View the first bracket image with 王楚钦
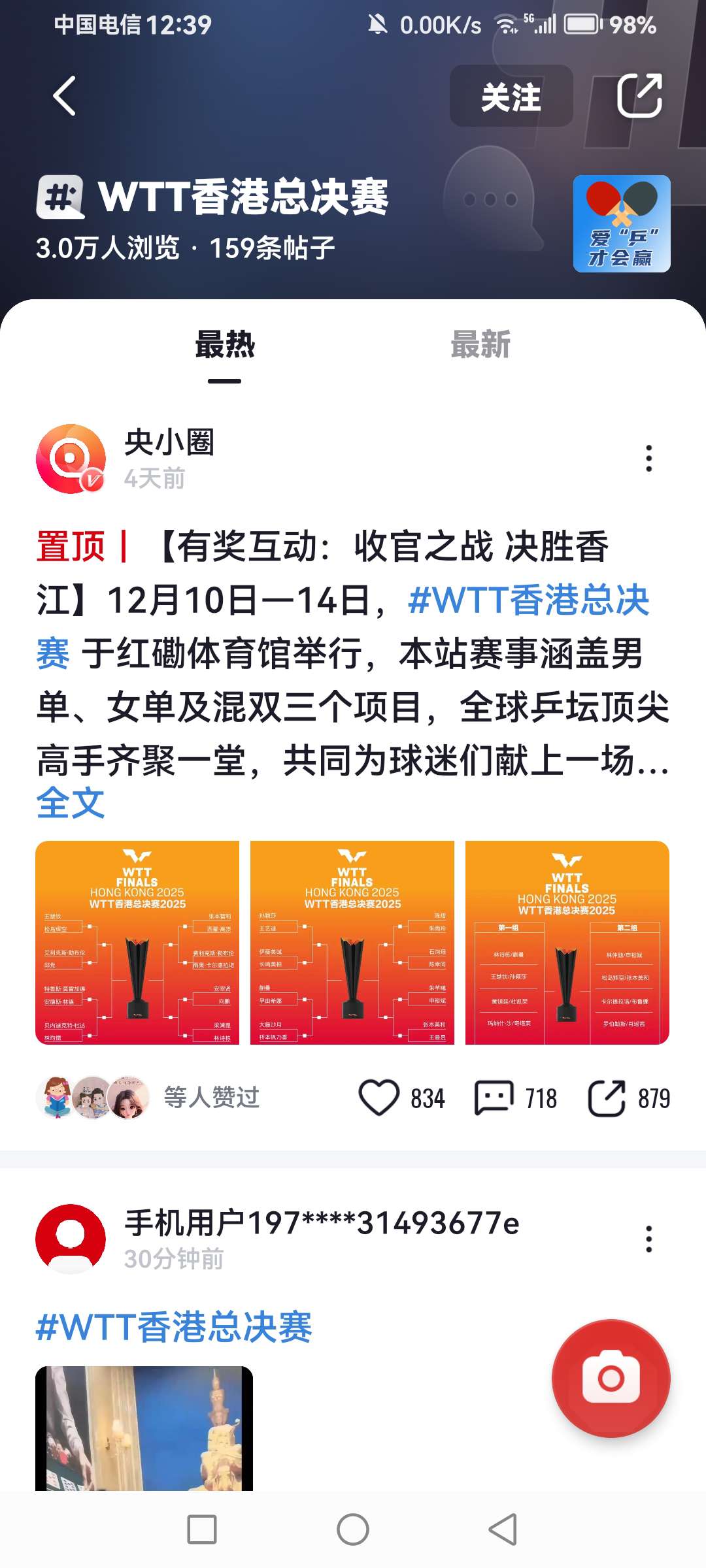 (x=137, y=942)
